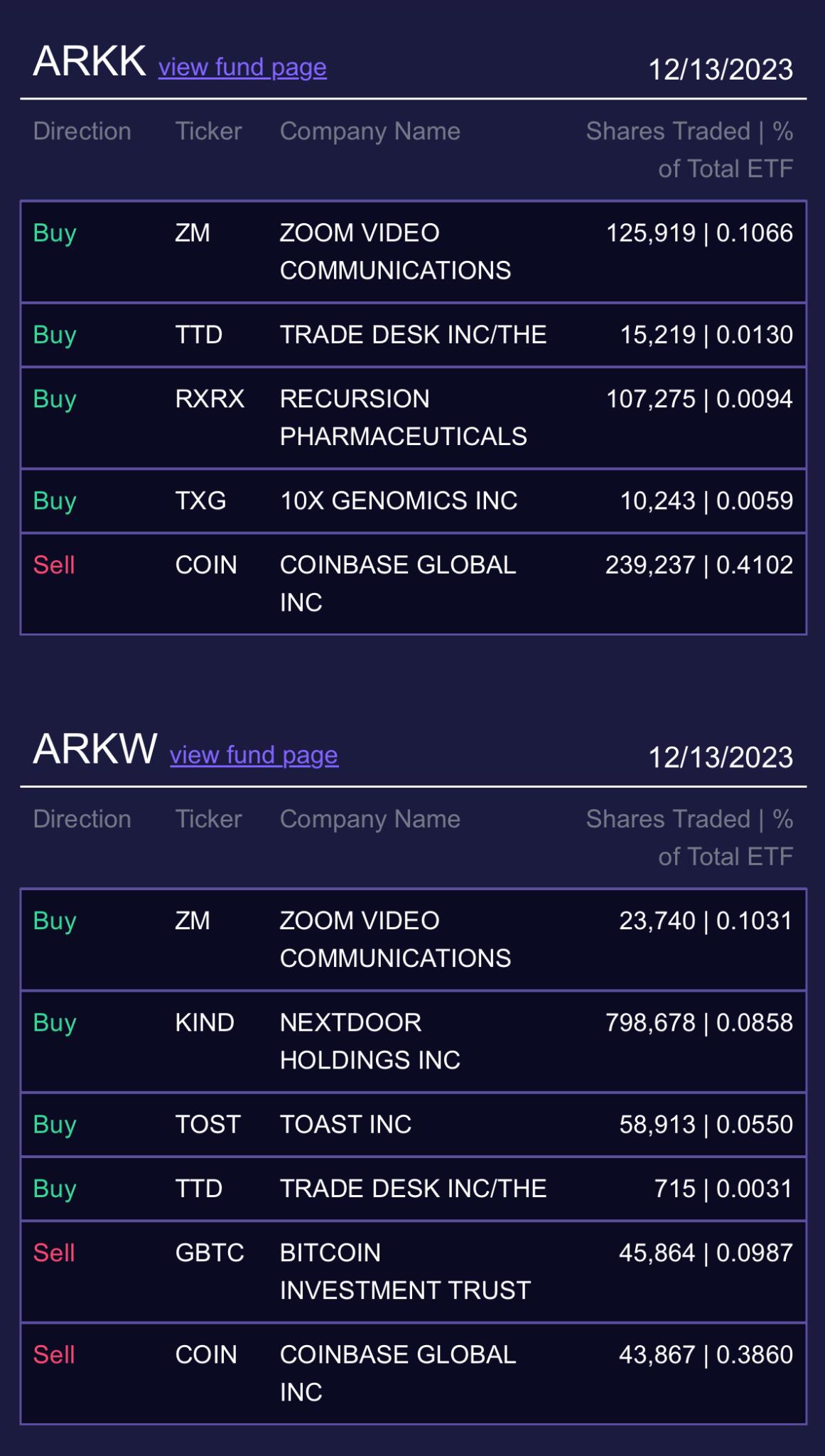Screen dimensions: 825x1456
Task: Click the Ticker column header under ARKW
Action: tap(207, 819)
